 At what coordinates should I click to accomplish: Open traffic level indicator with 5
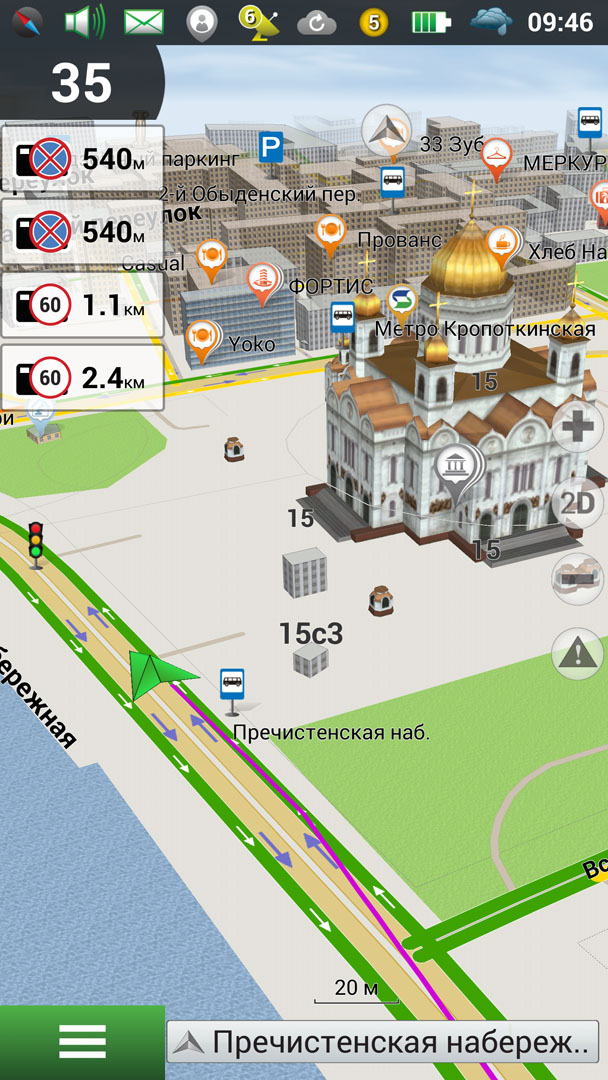coord(373,21)
